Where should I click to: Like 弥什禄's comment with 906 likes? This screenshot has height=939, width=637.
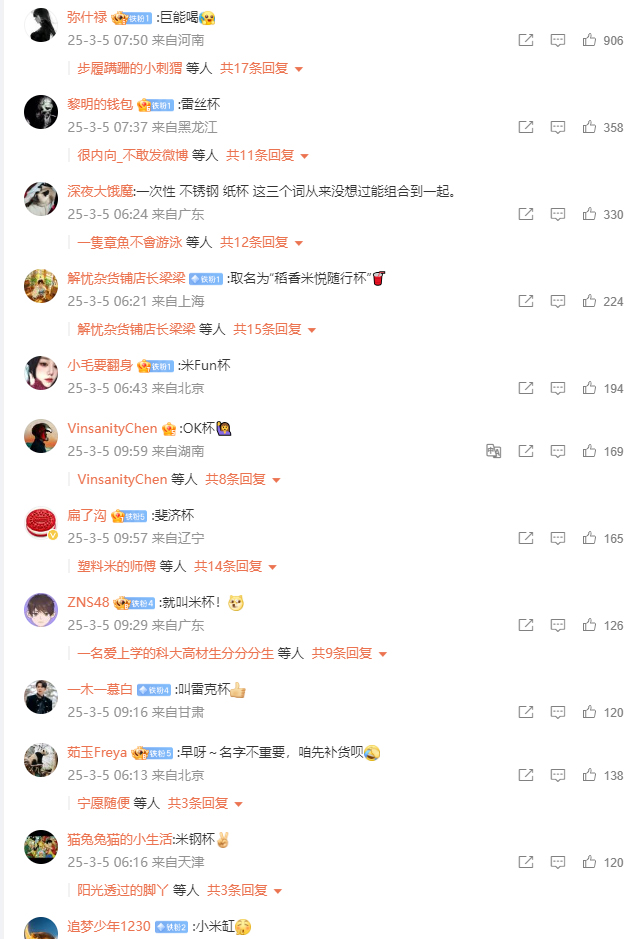pos(590,41)
